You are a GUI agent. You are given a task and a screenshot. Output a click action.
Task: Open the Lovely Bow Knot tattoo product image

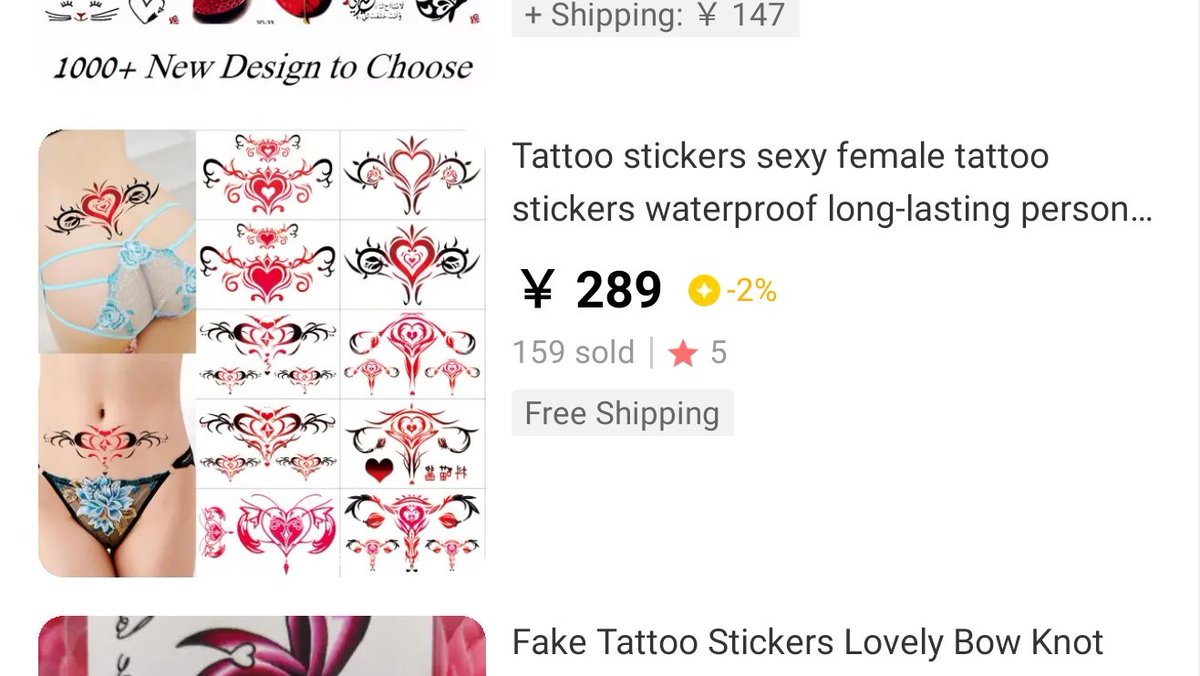pyautogui.click(x=262, y=647)
